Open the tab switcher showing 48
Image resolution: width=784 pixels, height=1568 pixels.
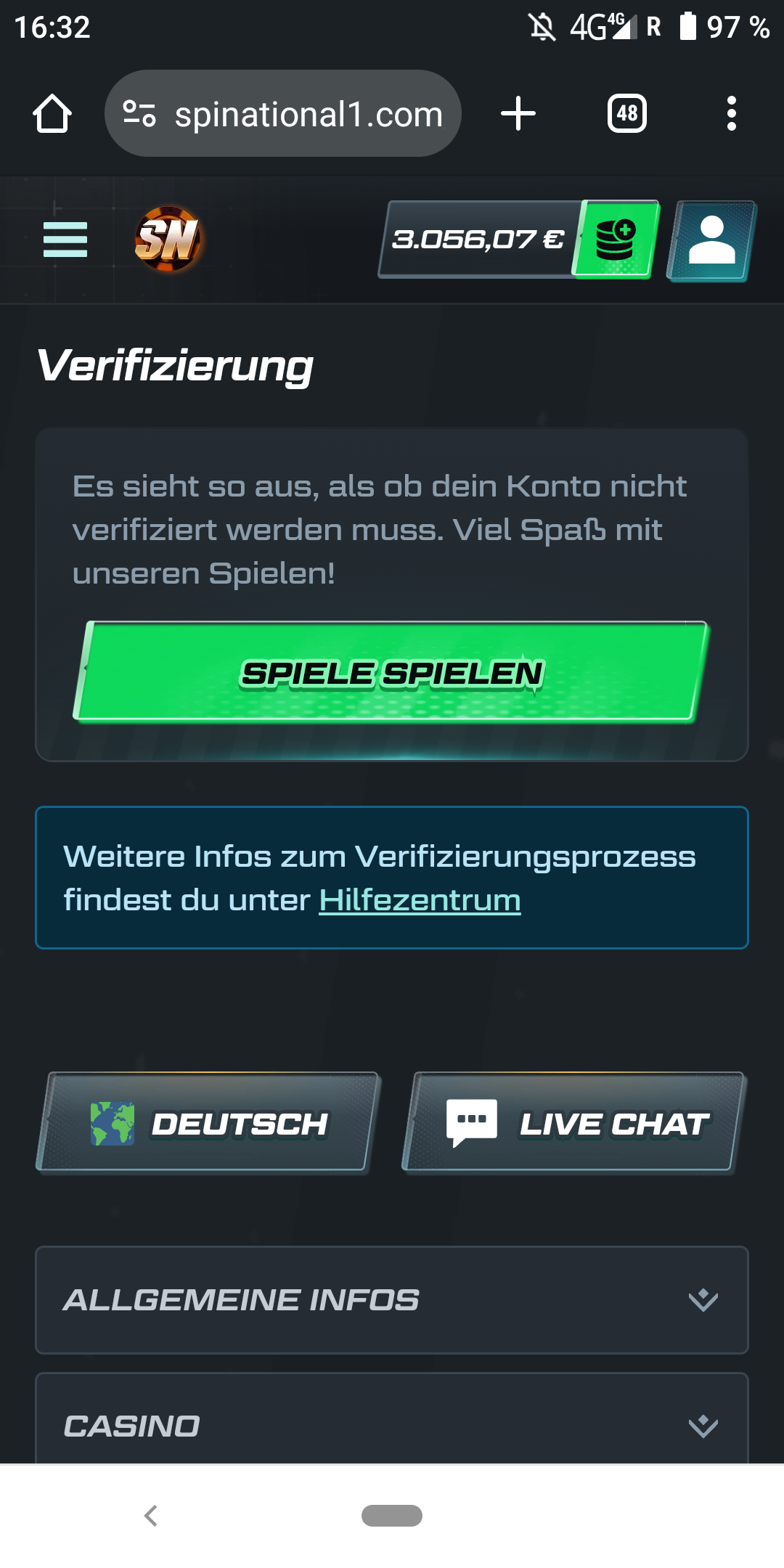627,114
